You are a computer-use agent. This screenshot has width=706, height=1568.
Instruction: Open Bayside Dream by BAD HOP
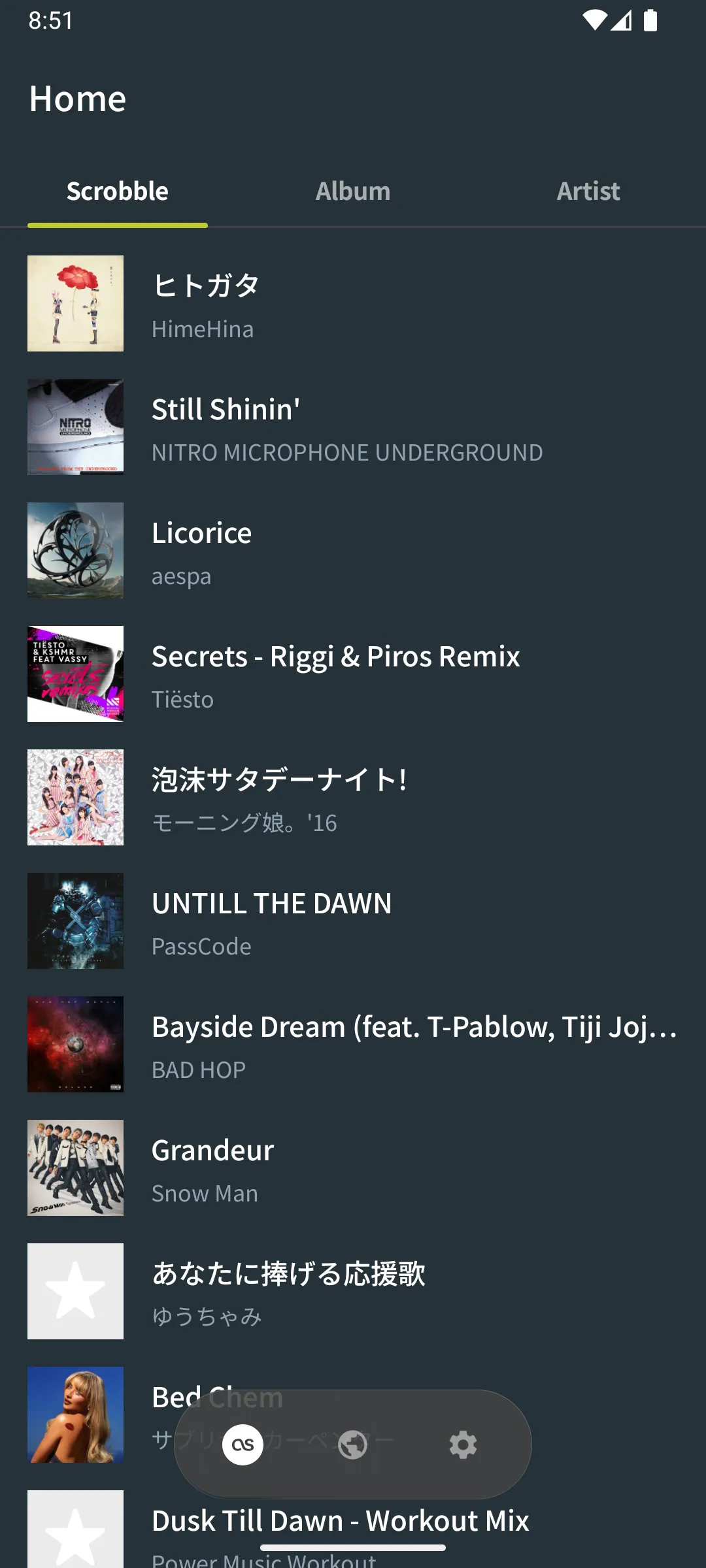(353, 1045)
